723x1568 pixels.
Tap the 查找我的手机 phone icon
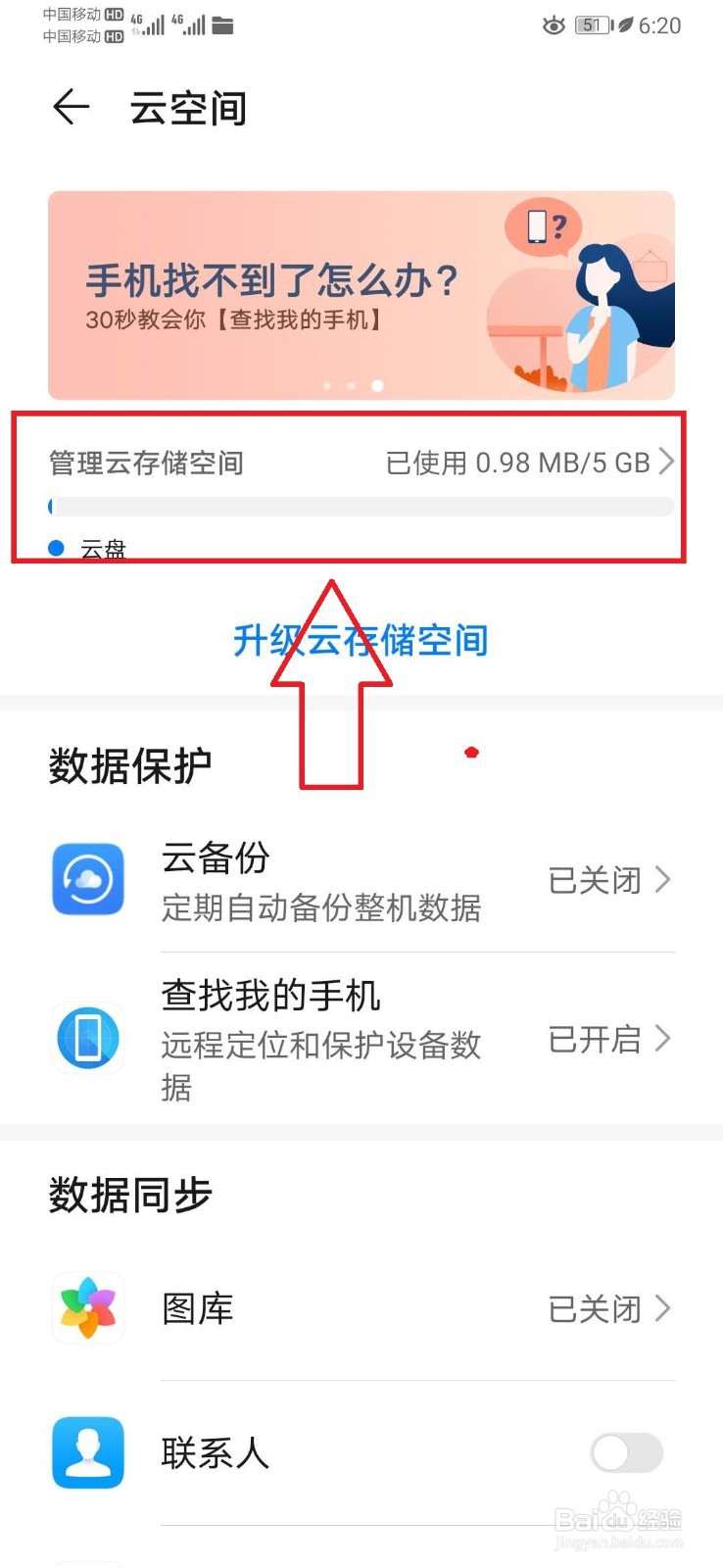pos(87,1039)
